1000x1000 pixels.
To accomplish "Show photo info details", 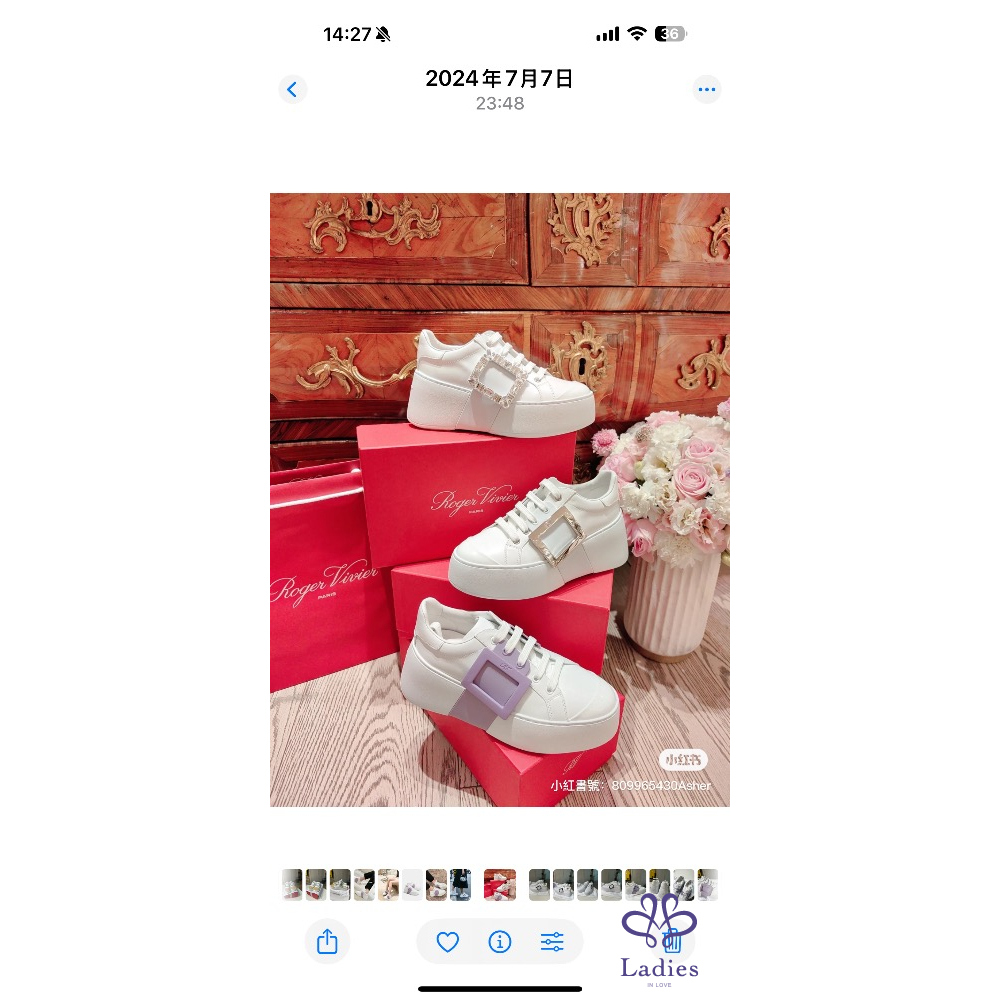I will (500, 942).
